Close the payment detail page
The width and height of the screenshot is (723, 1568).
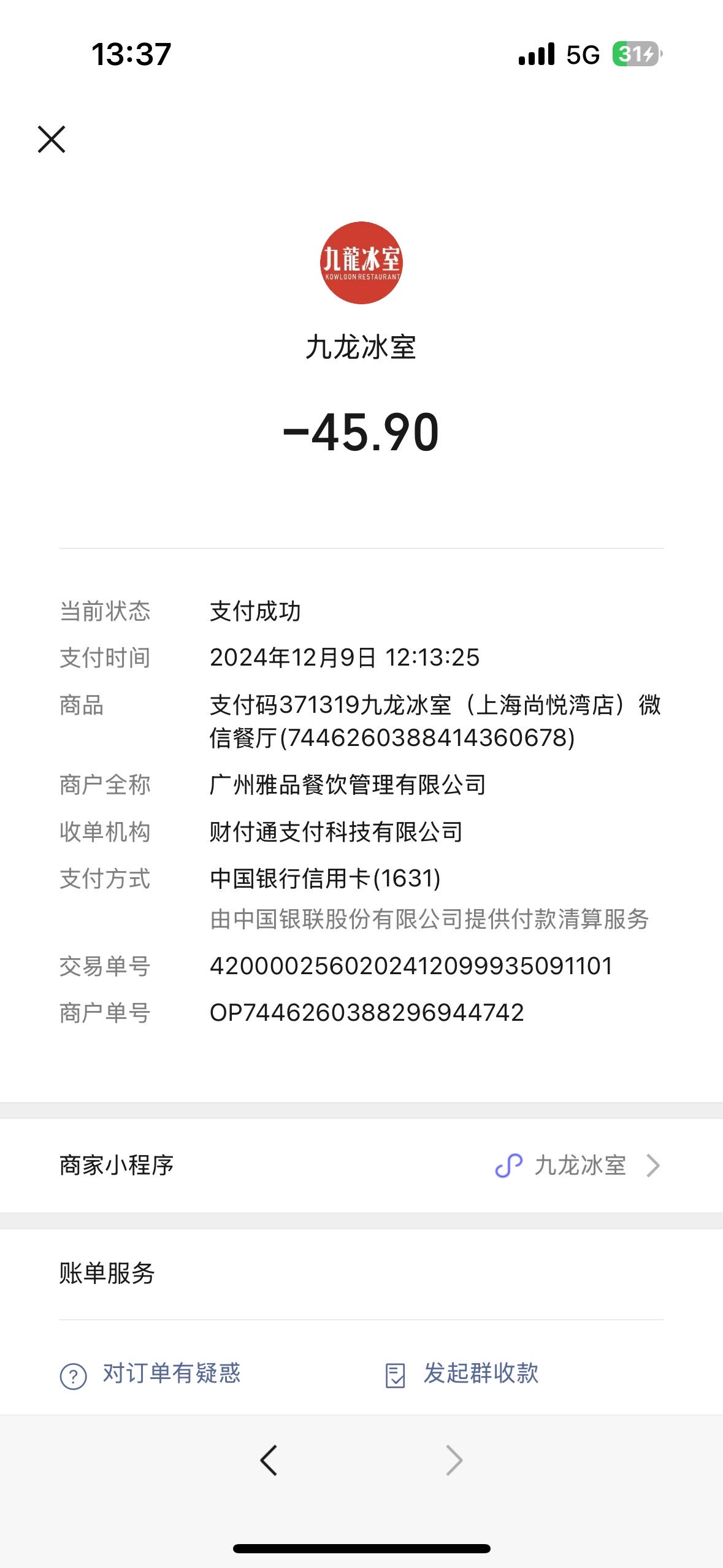[x=52, y=139]
